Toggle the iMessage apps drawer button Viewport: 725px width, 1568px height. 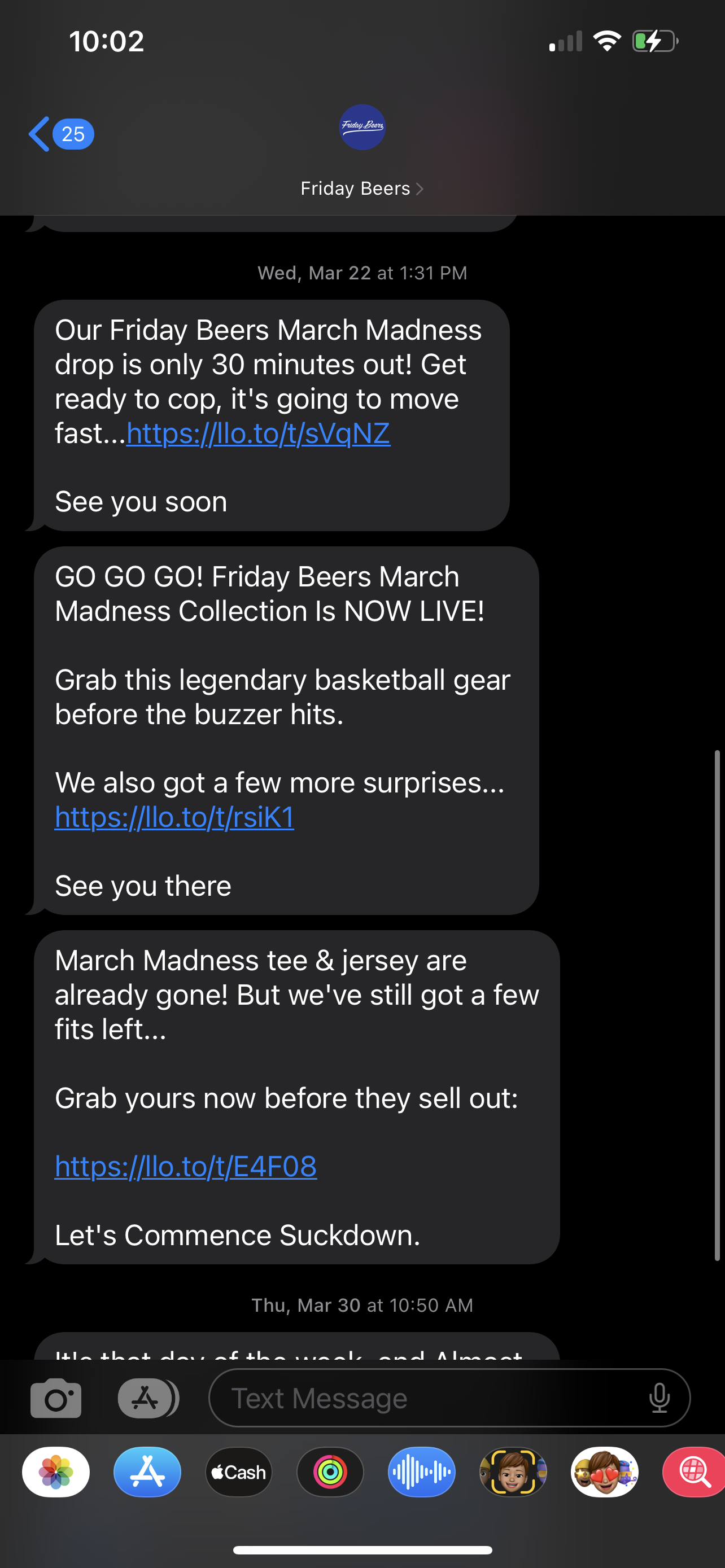point(146,1398)
